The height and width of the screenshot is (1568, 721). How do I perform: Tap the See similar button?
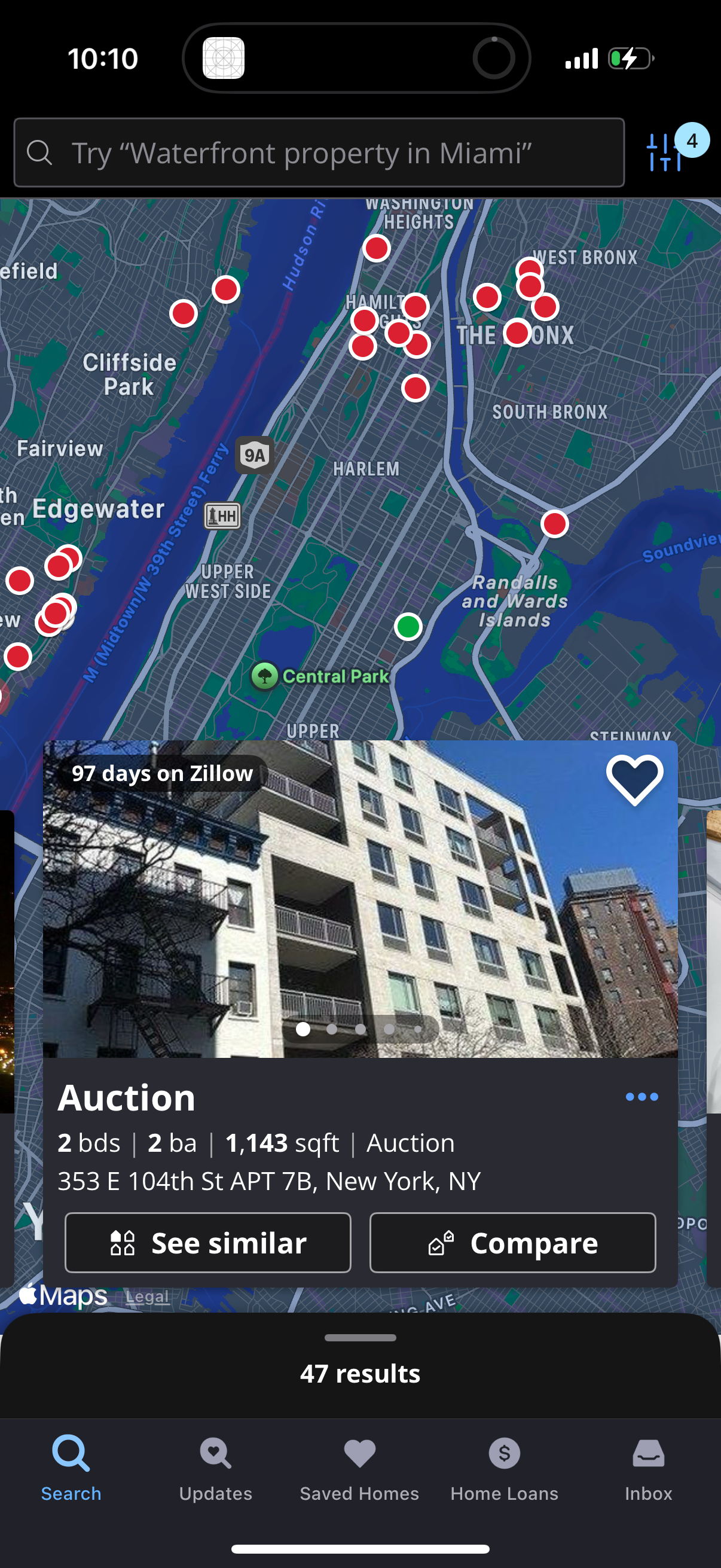207,1241
